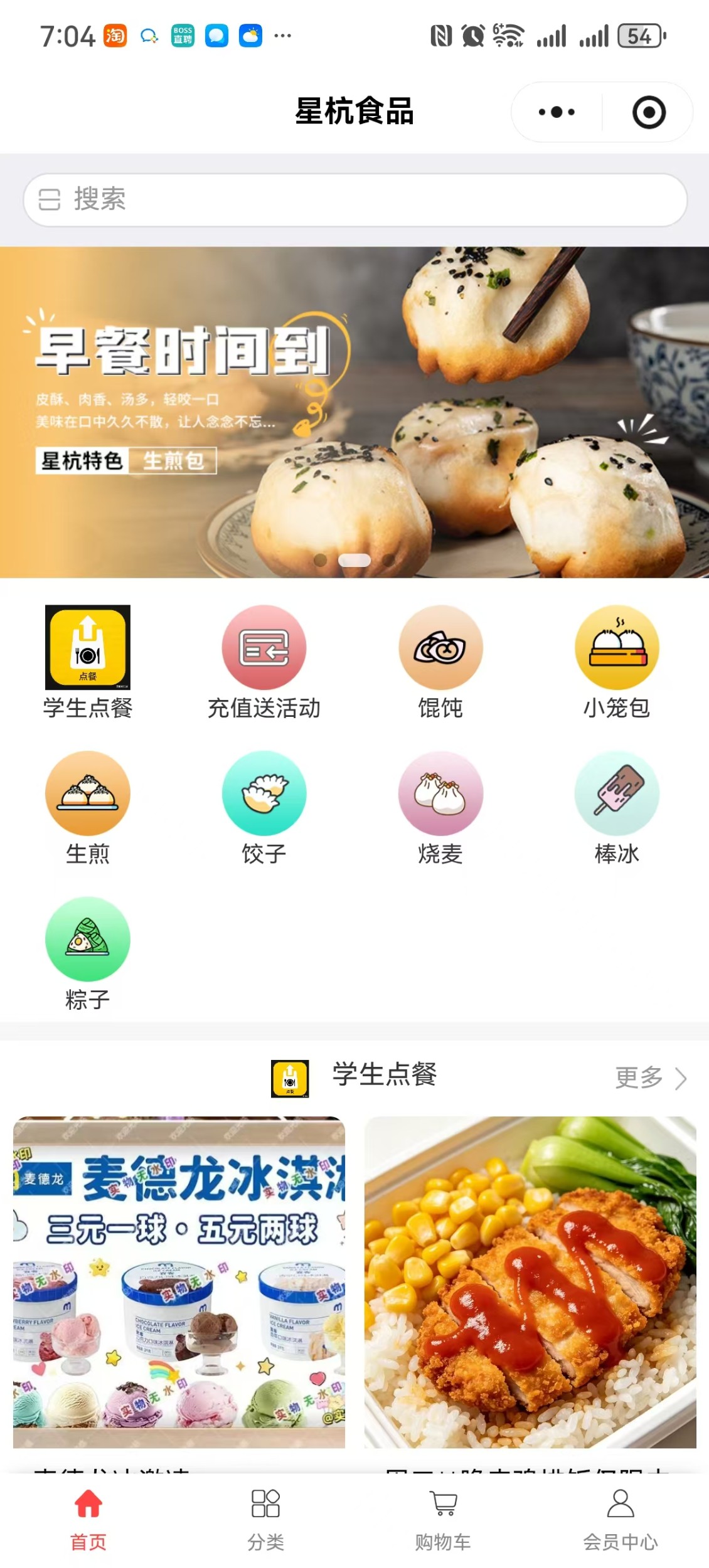This screenshot has height=1568, width=709.
Task: Select the 生煎 category
Action: 88,808
